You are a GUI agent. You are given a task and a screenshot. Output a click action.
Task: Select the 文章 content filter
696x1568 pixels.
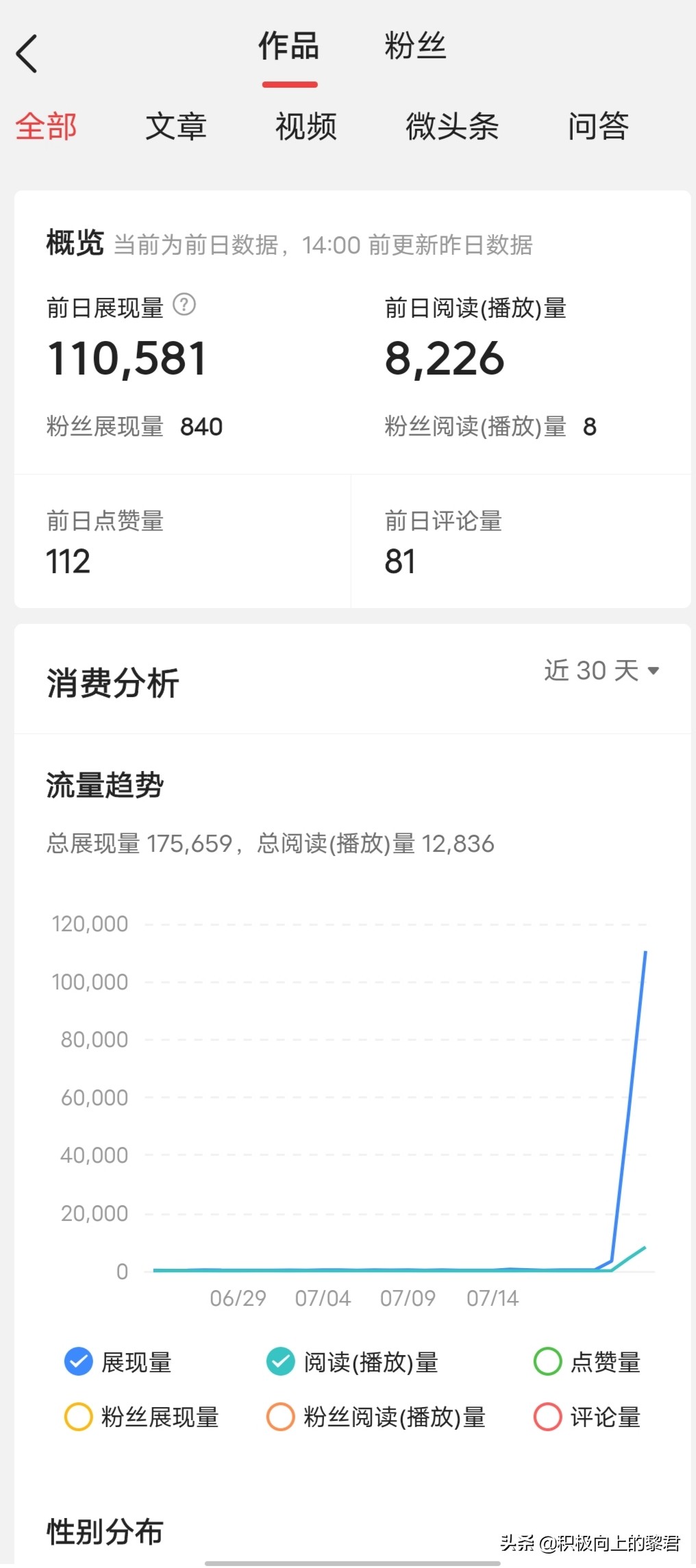175,127
